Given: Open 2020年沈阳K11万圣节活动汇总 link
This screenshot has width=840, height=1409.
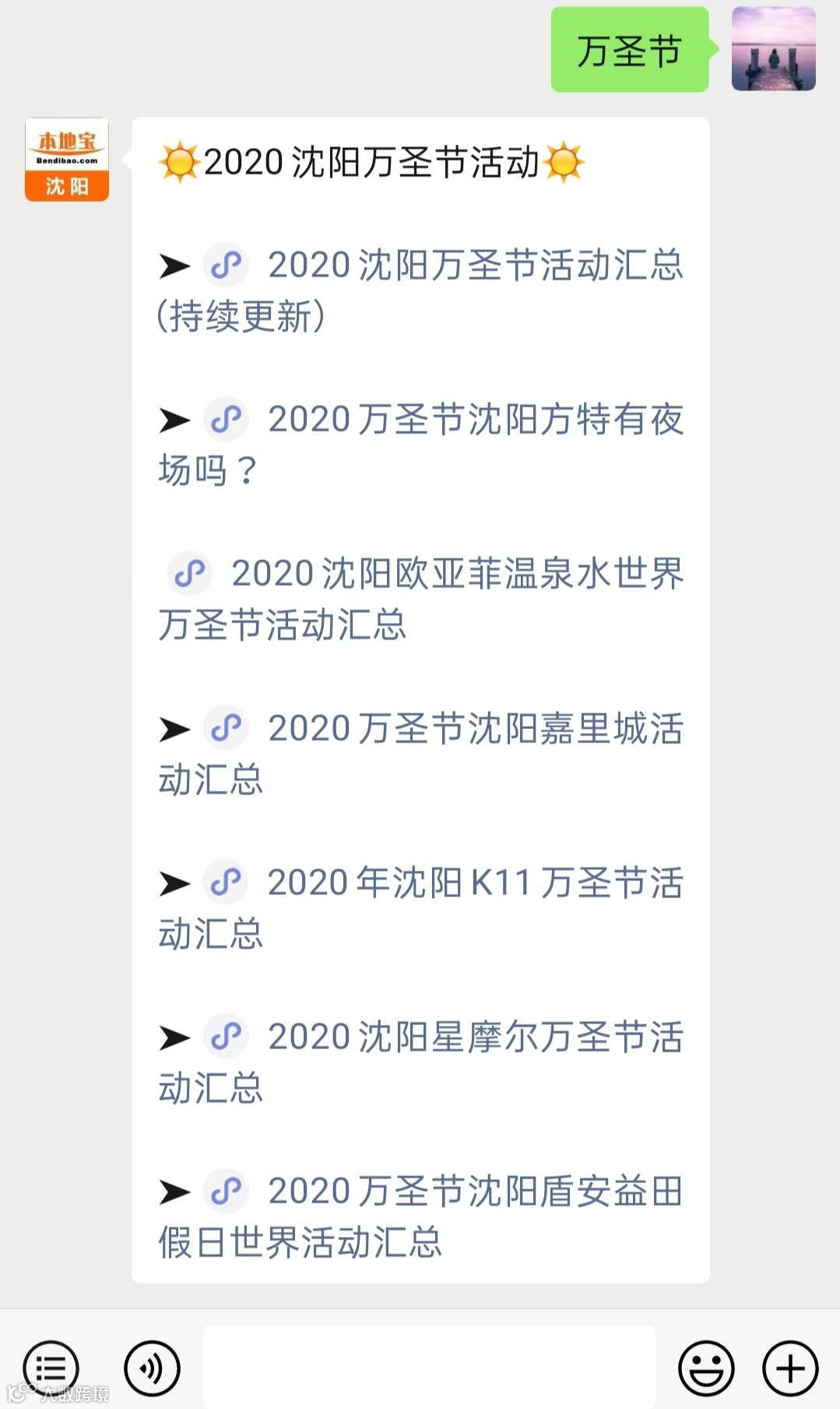Looking at the screenshot, I should click(475, 883).
